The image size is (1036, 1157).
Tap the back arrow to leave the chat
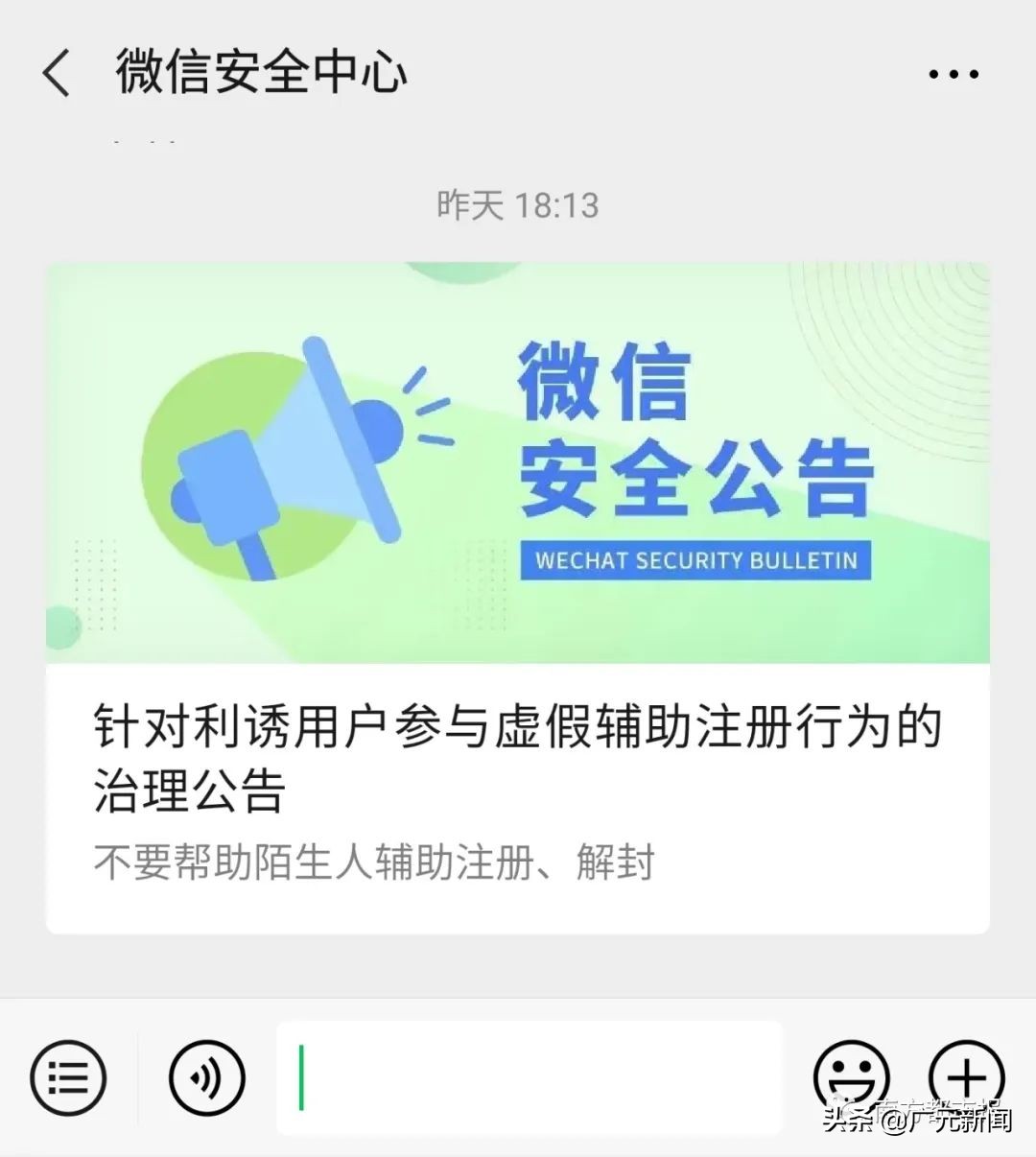[55, 75]
